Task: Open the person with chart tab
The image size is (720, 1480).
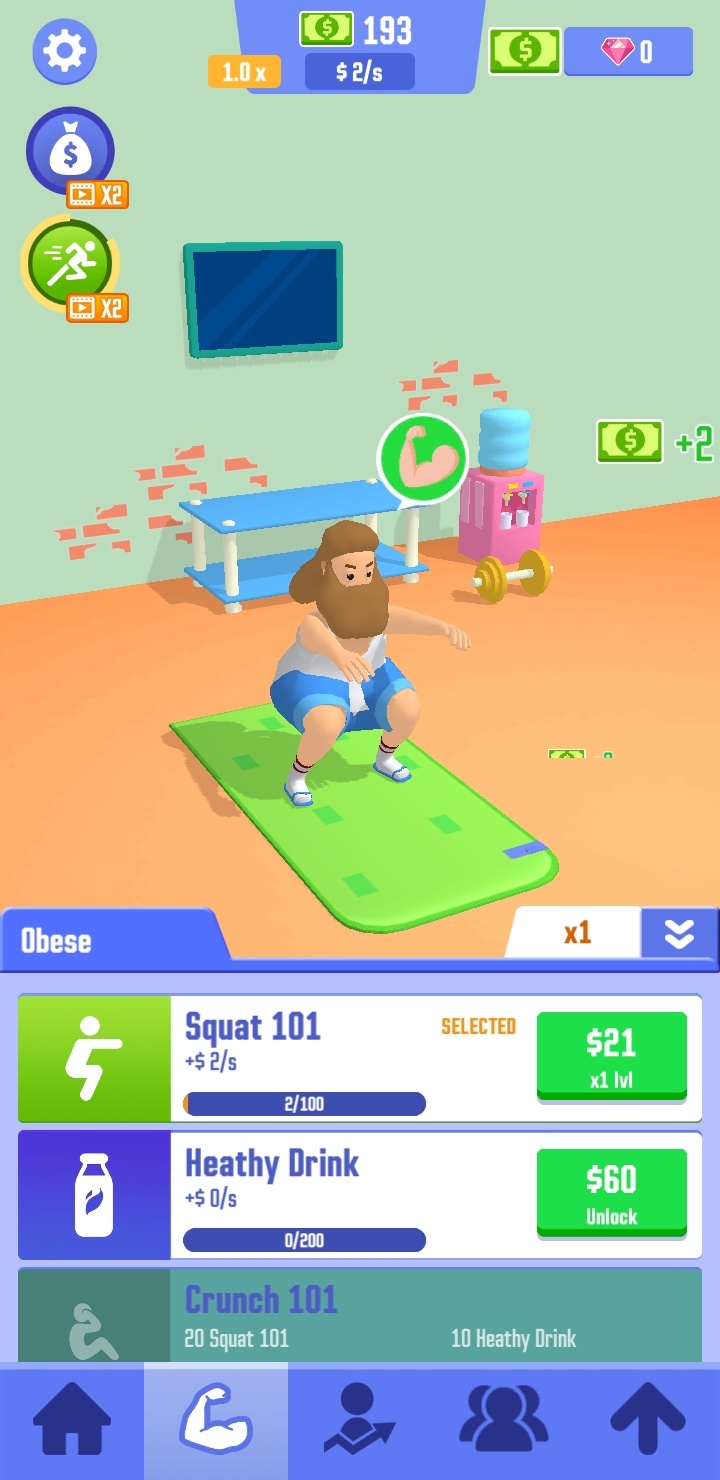Action: (x=360, y=1420)
